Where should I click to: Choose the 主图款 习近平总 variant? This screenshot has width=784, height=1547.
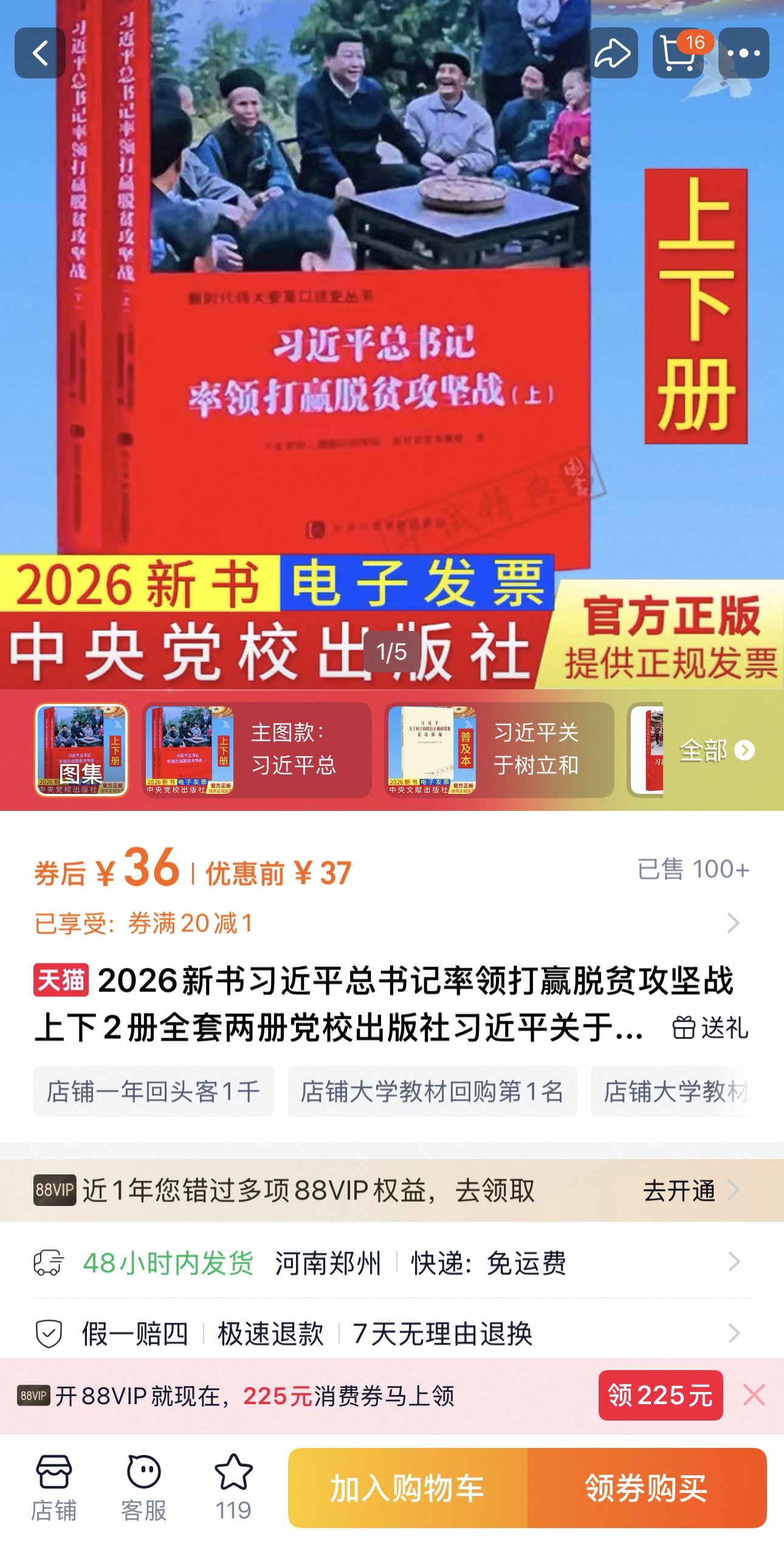[256, 749]
